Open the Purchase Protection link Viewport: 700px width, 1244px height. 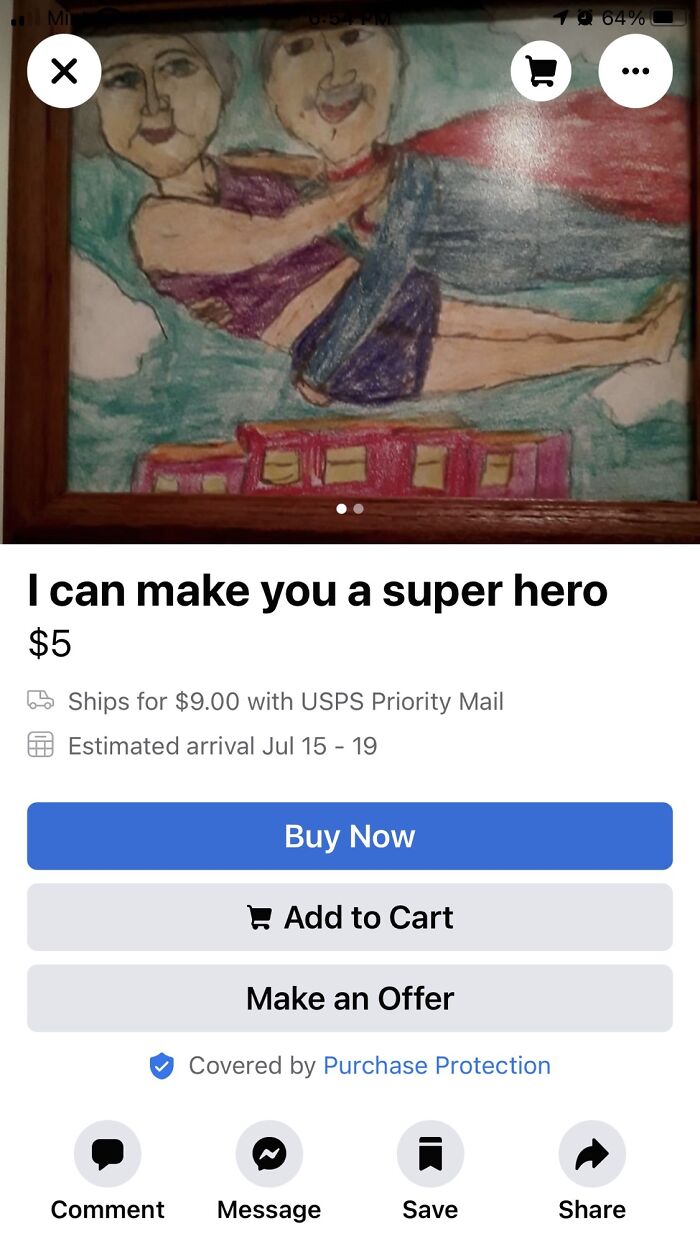coord(436,1066)
